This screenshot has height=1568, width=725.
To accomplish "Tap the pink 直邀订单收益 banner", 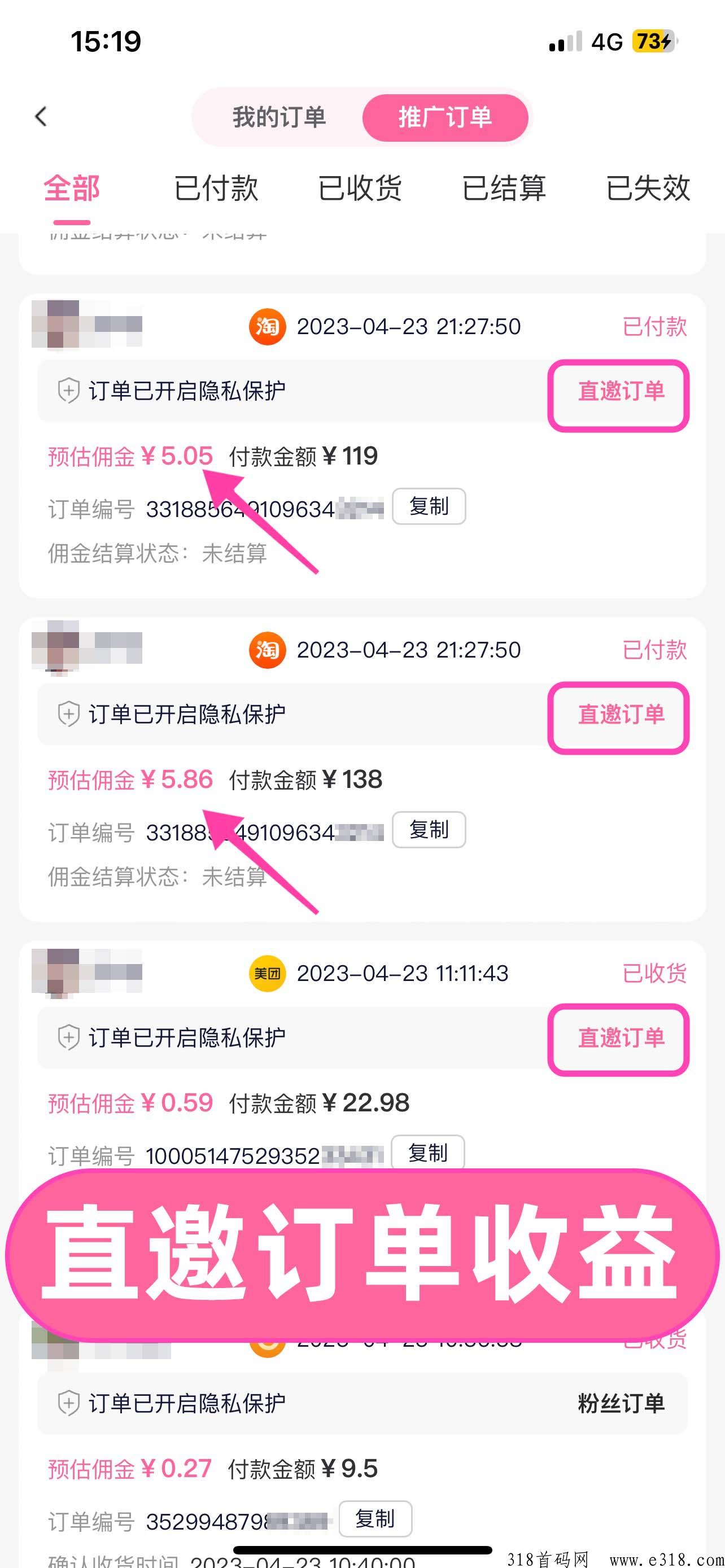I will tap(362, 1254).
